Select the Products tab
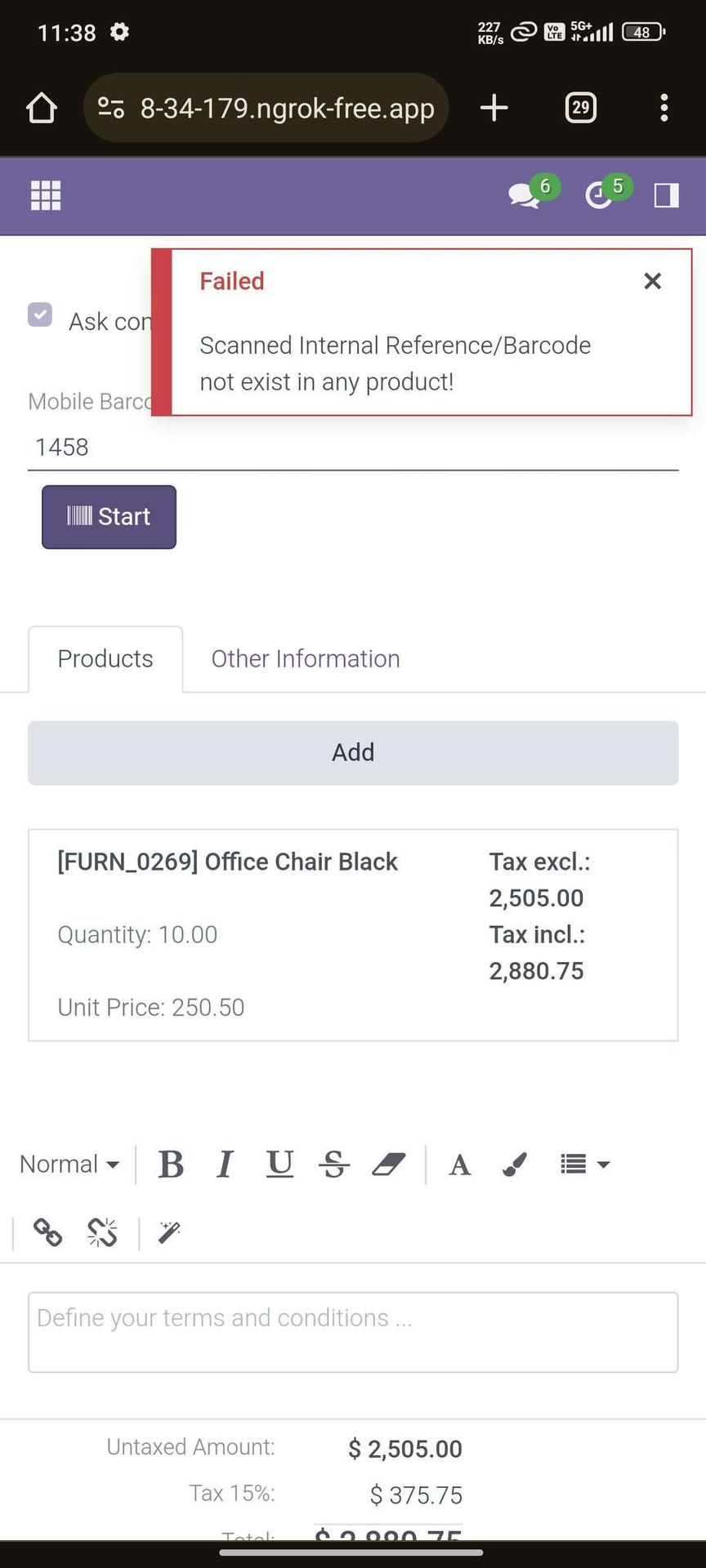 (x=105, y=659)
